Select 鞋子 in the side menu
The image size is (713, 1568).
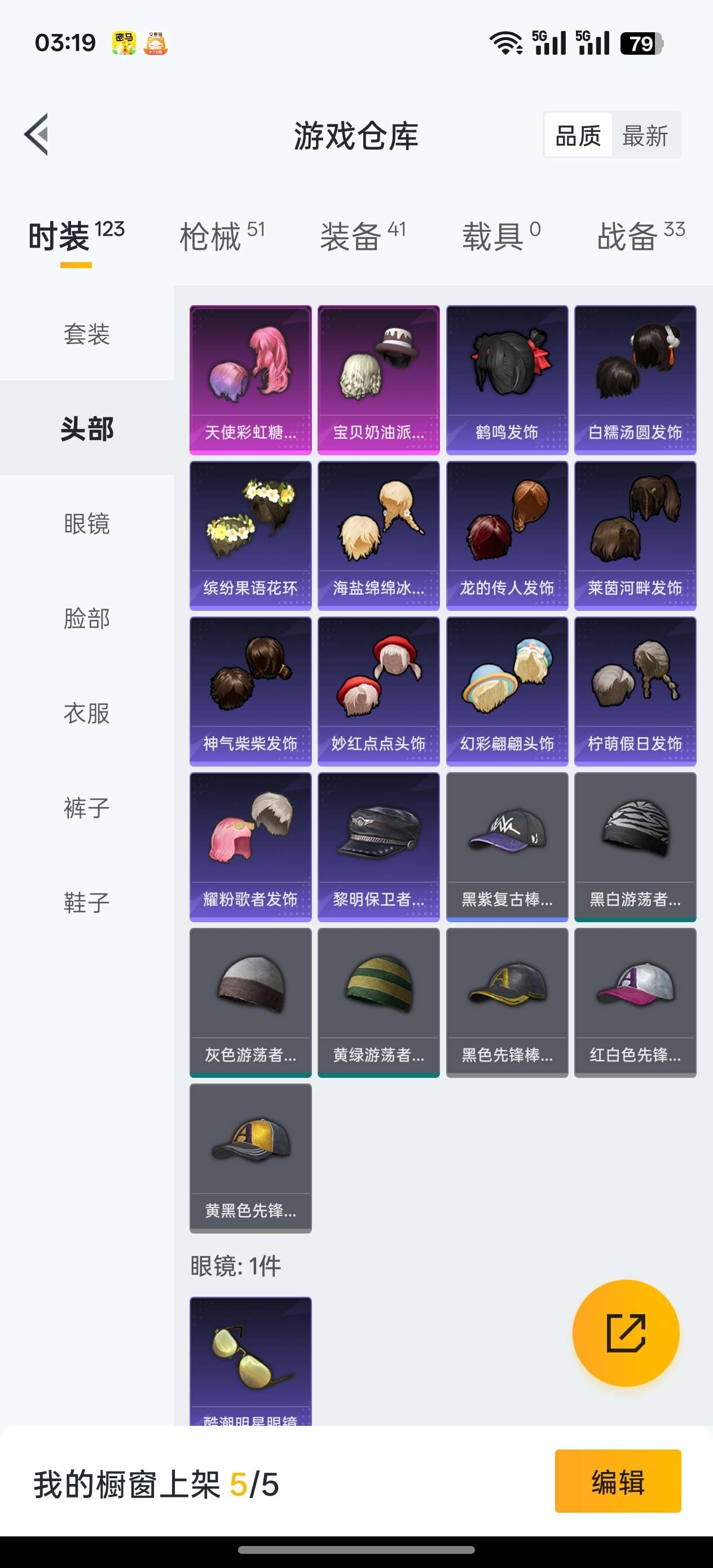86,902
